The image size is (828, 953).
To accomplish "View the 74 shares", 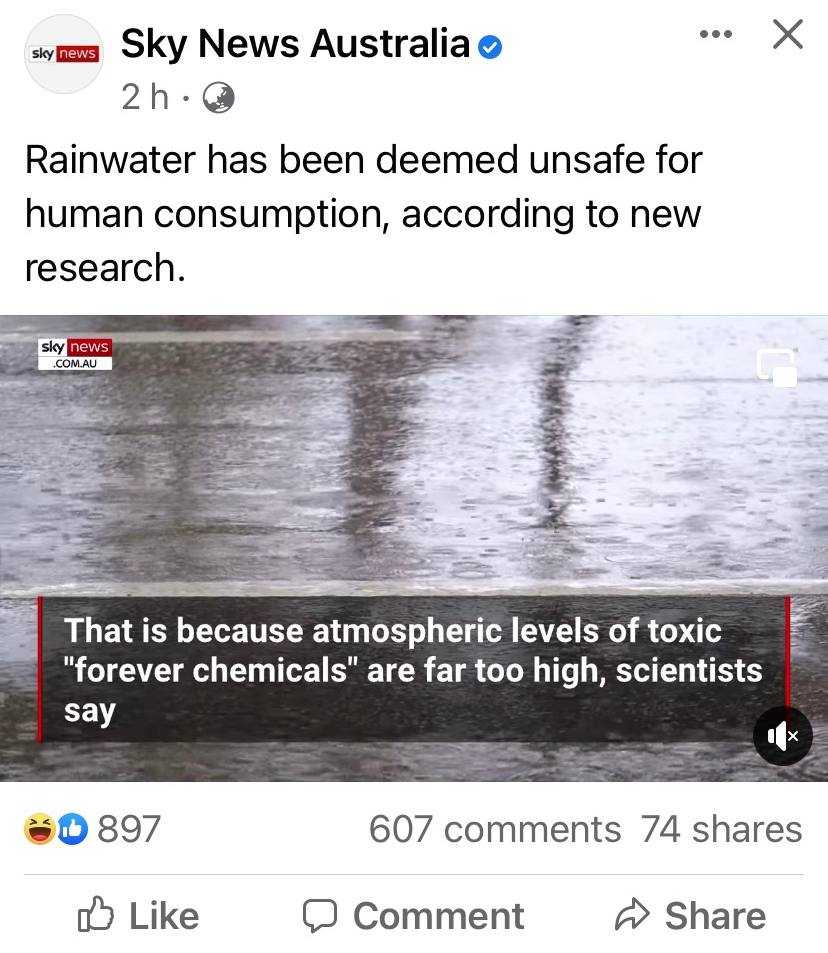I will pyautogui.click(x=721, y=829).
